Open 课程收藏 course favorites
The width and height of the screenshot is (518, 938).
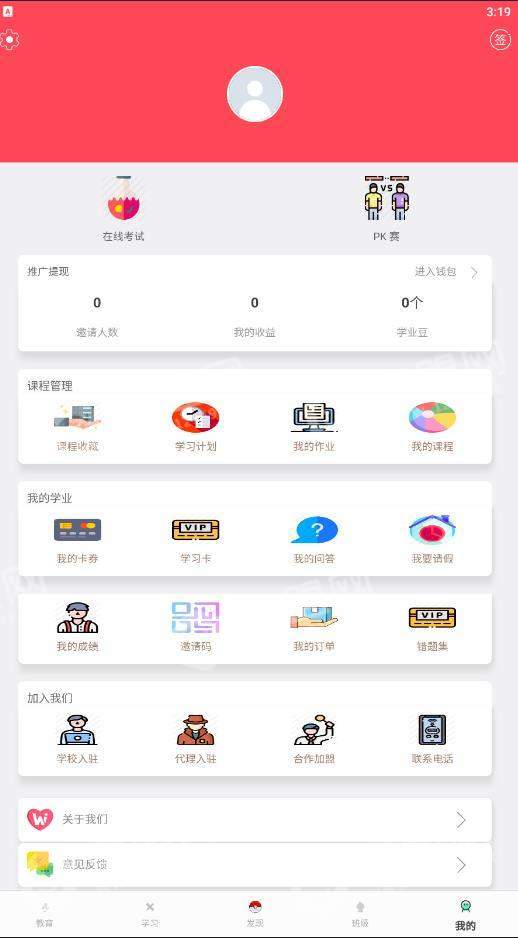pyautogui.click(x=78, y=428)
